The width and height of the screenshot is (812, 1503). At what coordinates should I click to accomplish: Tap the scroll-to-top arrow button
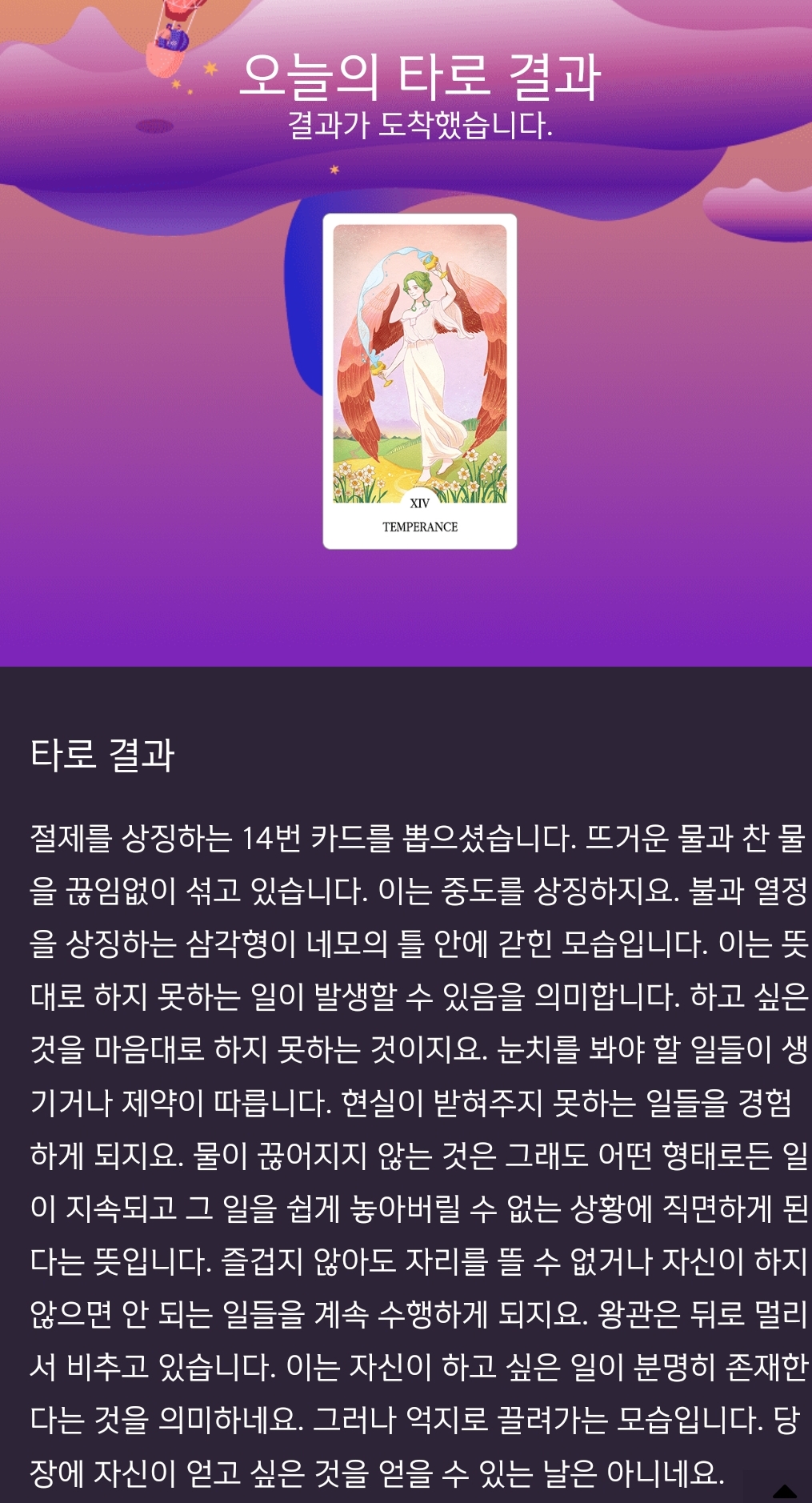783,1489
